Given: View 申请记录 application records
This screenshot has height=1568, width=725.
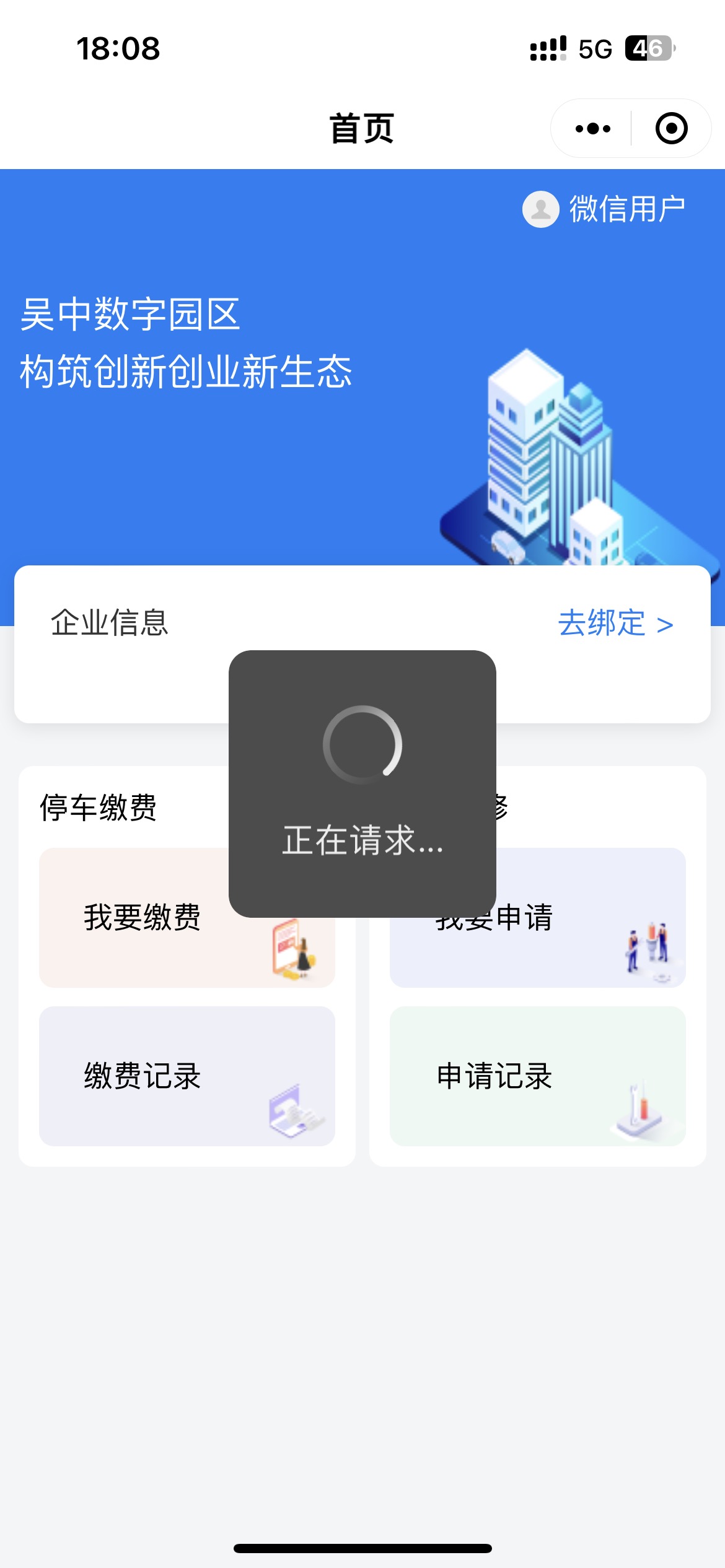Looking at the screenshot, I should [x=537, y=1076].
